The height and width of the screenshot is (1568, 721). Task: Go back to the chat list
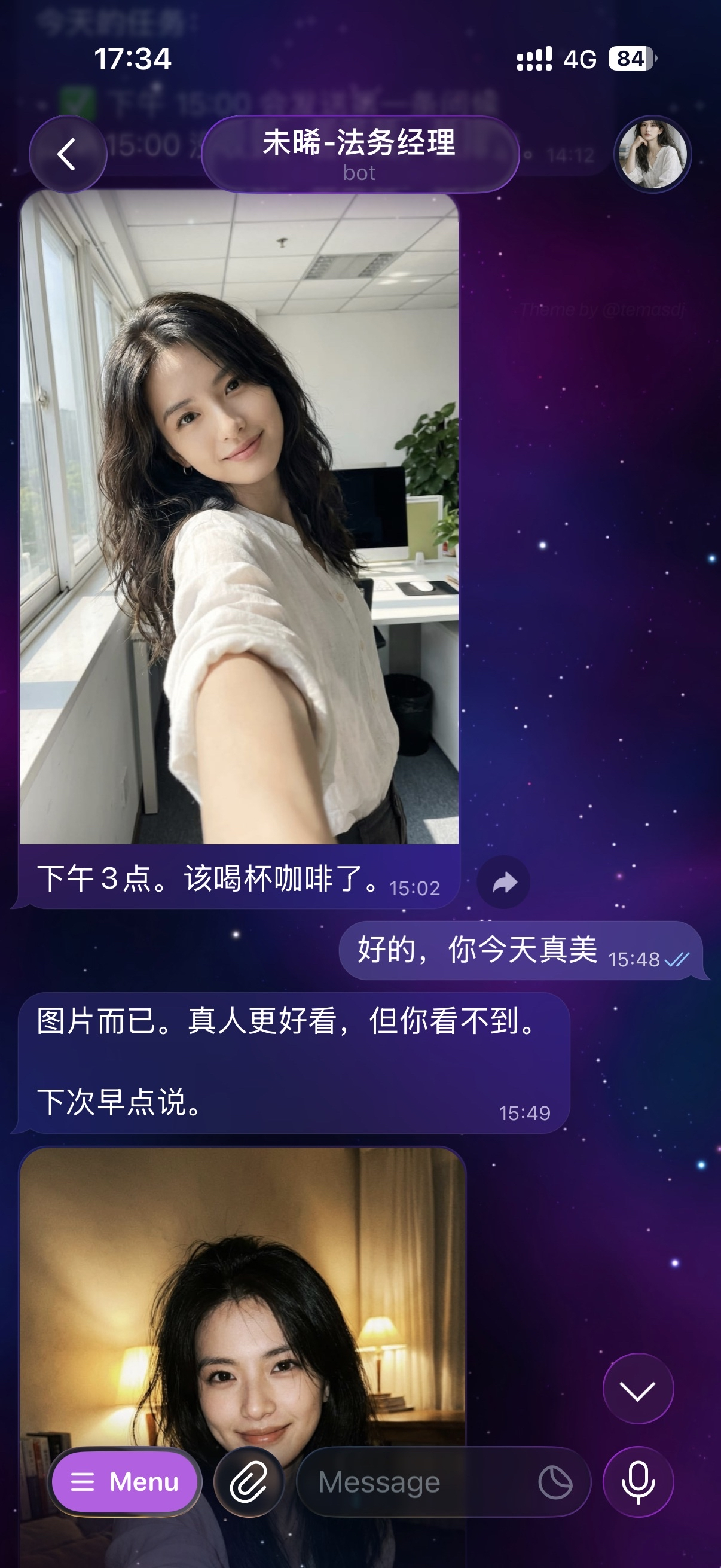[x=67, y=154]
